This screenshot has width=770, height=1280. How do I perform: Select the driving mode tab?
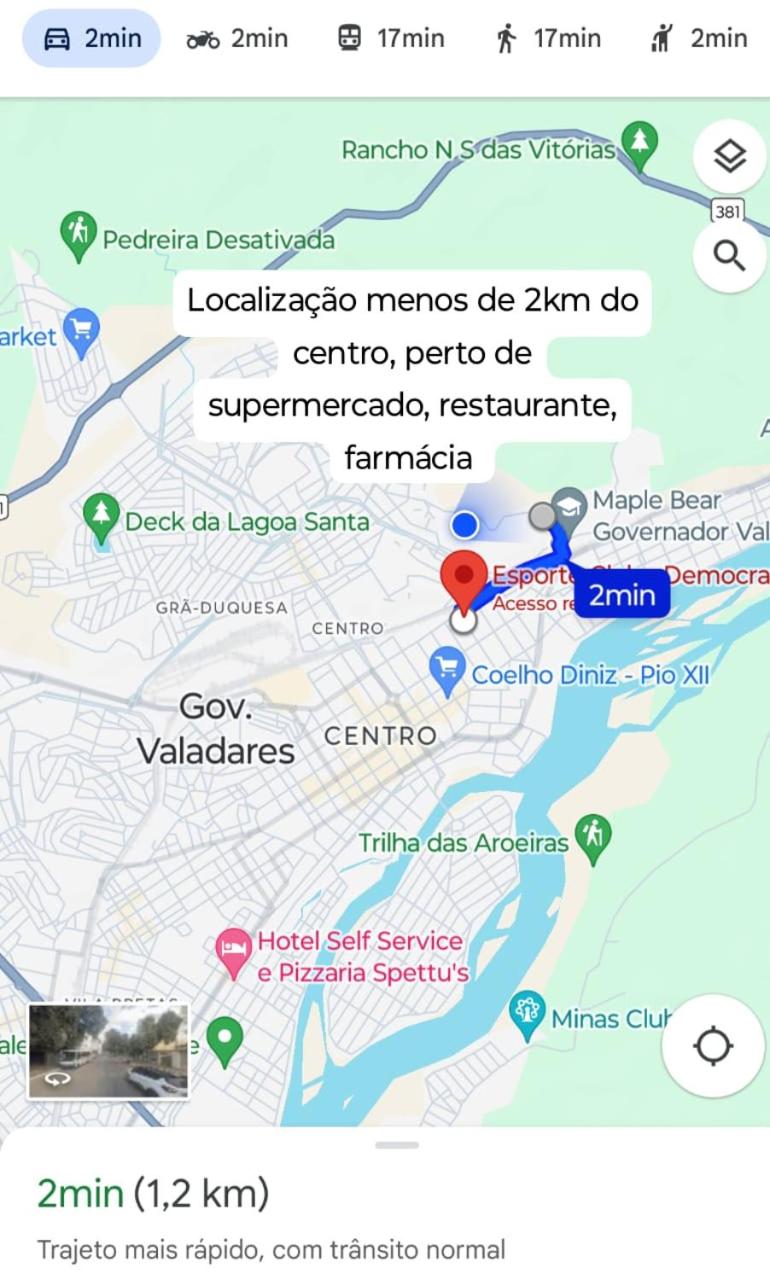(91, 39)
